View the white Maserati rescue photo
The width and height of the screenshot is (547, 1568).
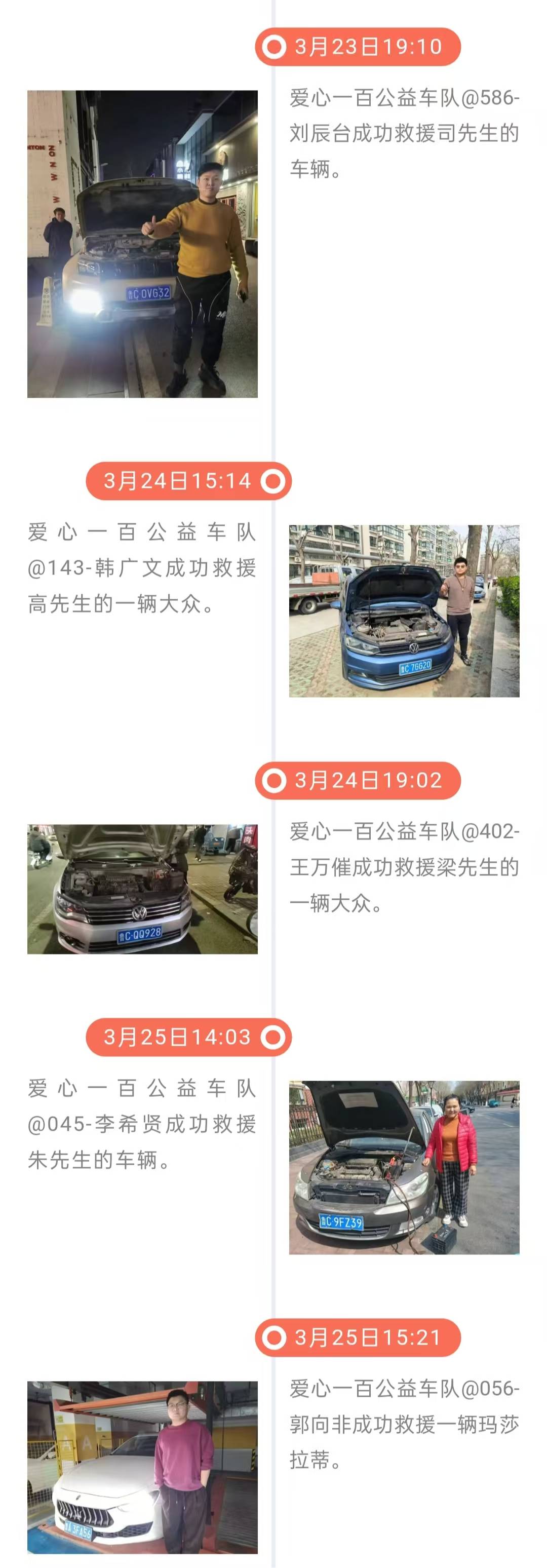point(142,1467)
